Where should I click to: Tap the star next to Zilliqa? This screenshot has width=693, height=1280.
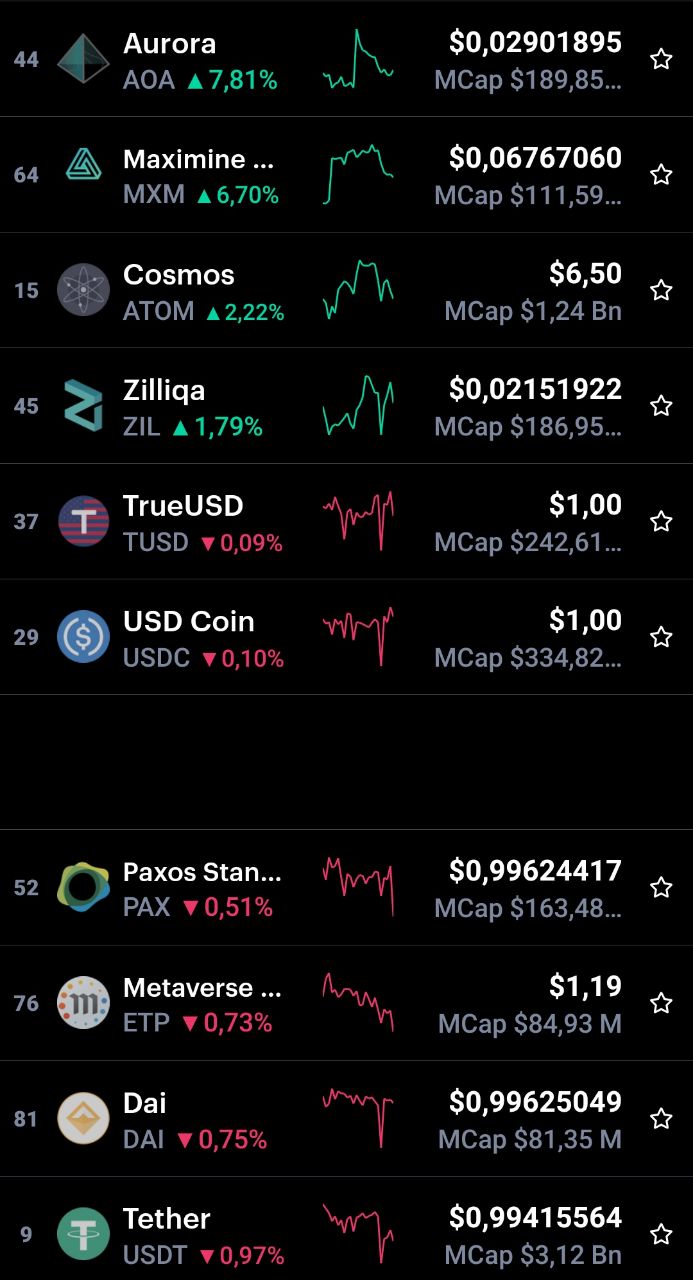coord(661,406)
